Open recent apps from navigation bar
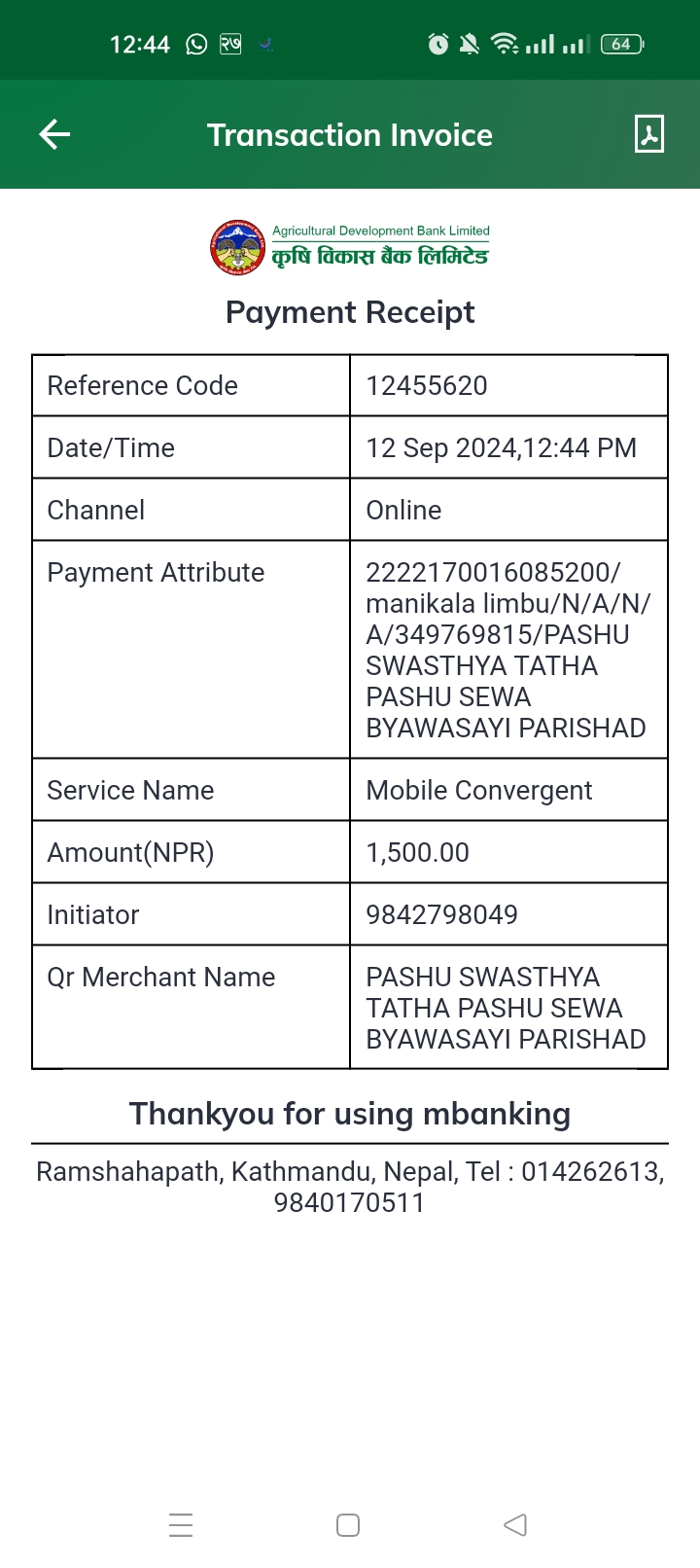Image resolution: width=700 pixels, height=1568 pixels. tap(181, 1524)
